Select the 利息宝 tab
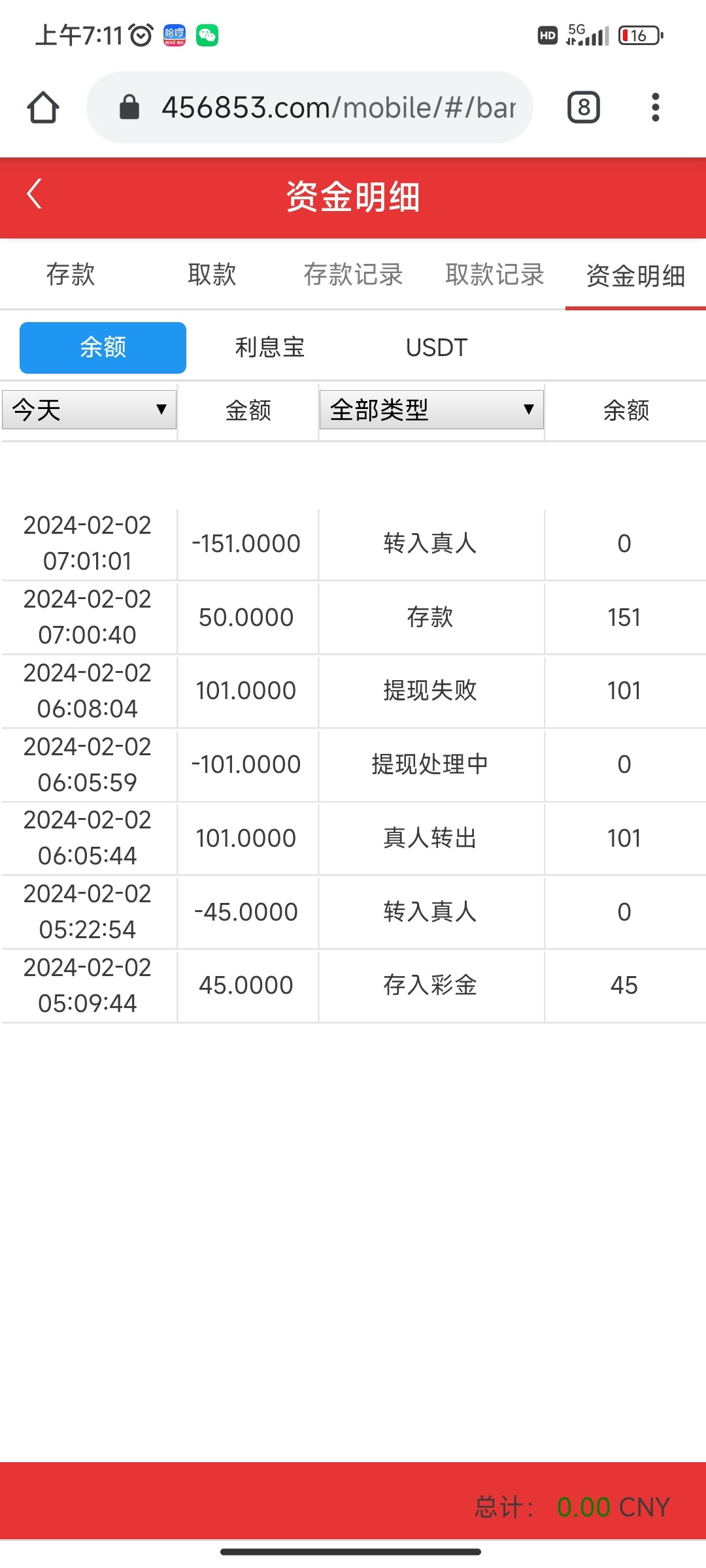The width and height of the screenshot is (706, 1568). (x=271, y=347)
